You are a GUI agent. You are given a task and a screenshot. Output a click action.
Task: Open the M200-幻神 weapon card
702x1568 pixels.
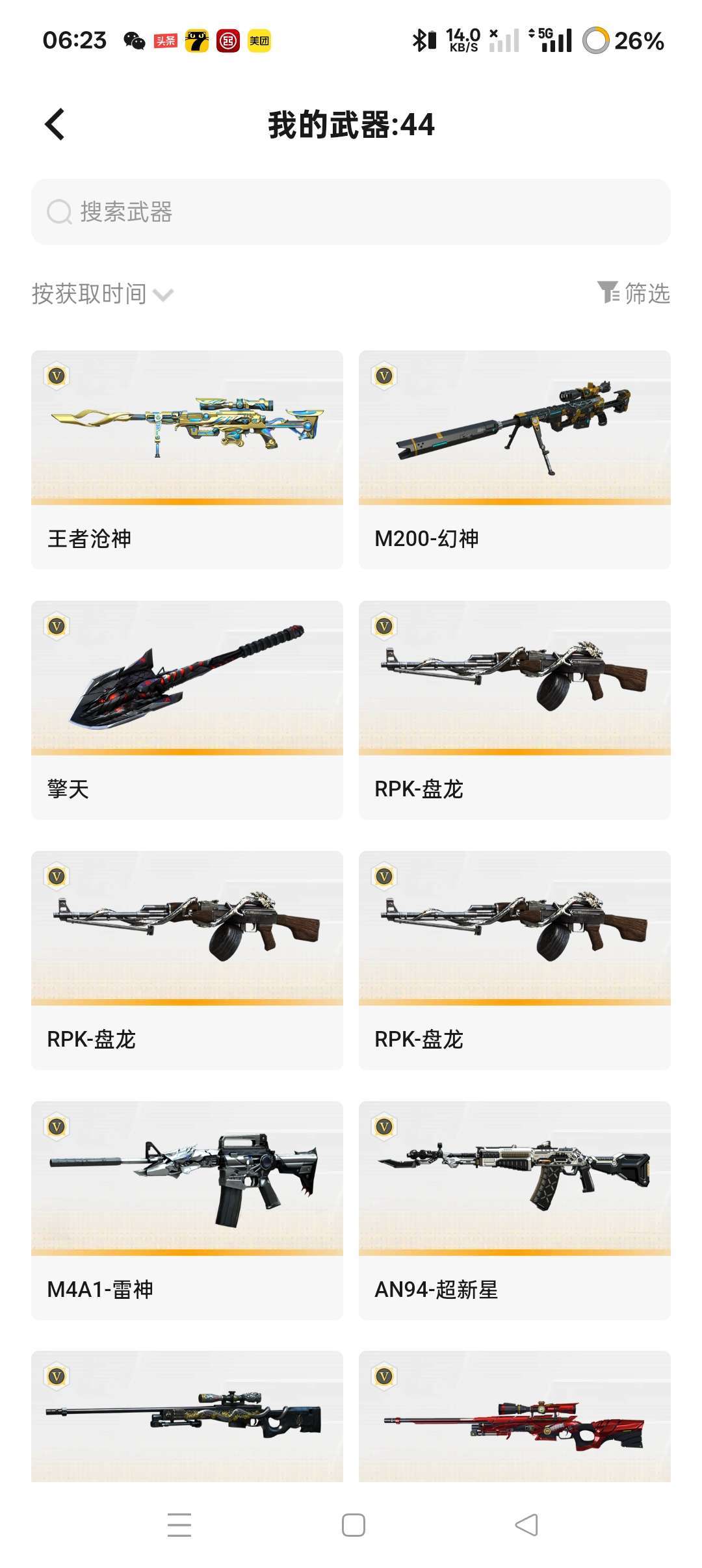[515, 460]
